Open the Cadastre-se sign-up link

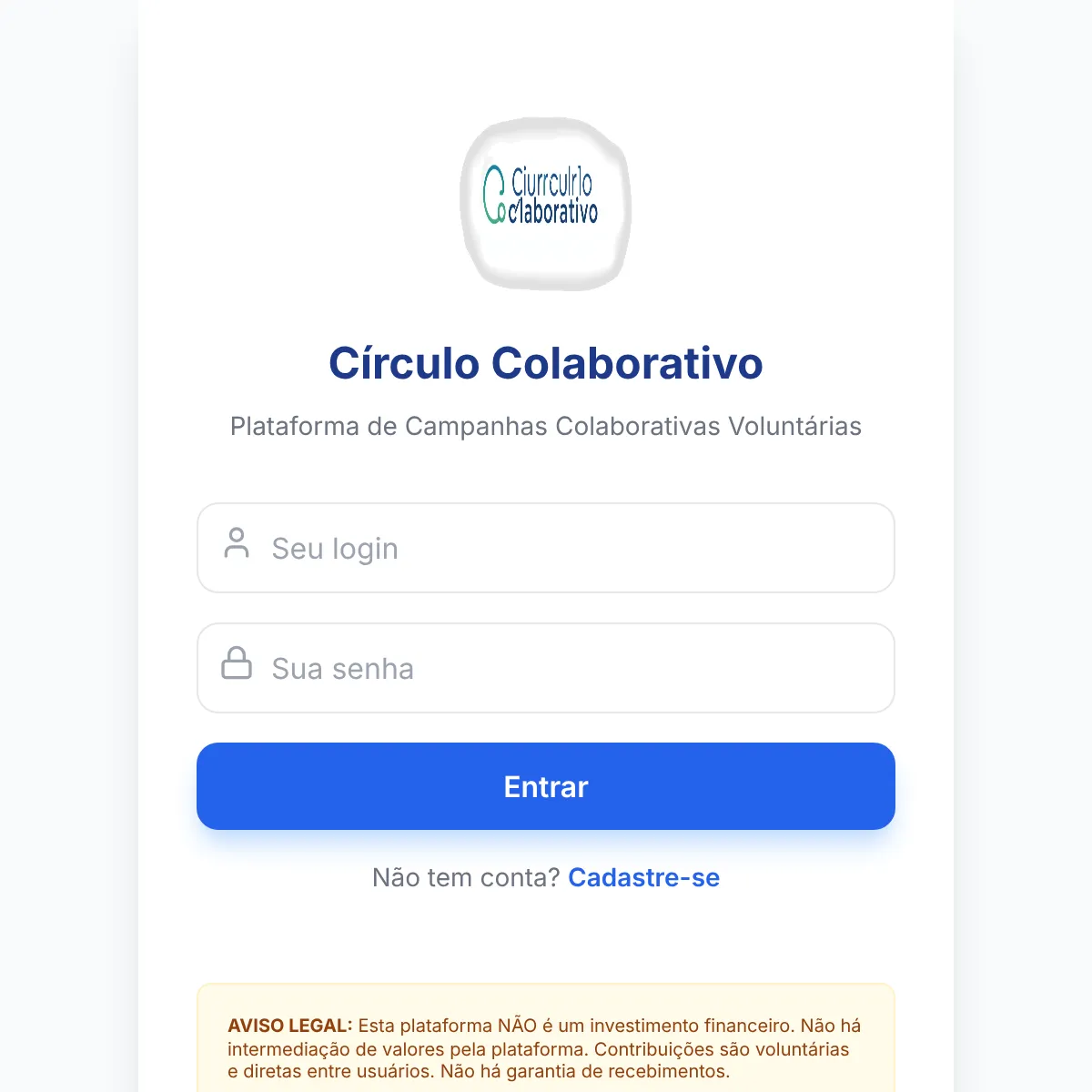[x=643, y=877]
